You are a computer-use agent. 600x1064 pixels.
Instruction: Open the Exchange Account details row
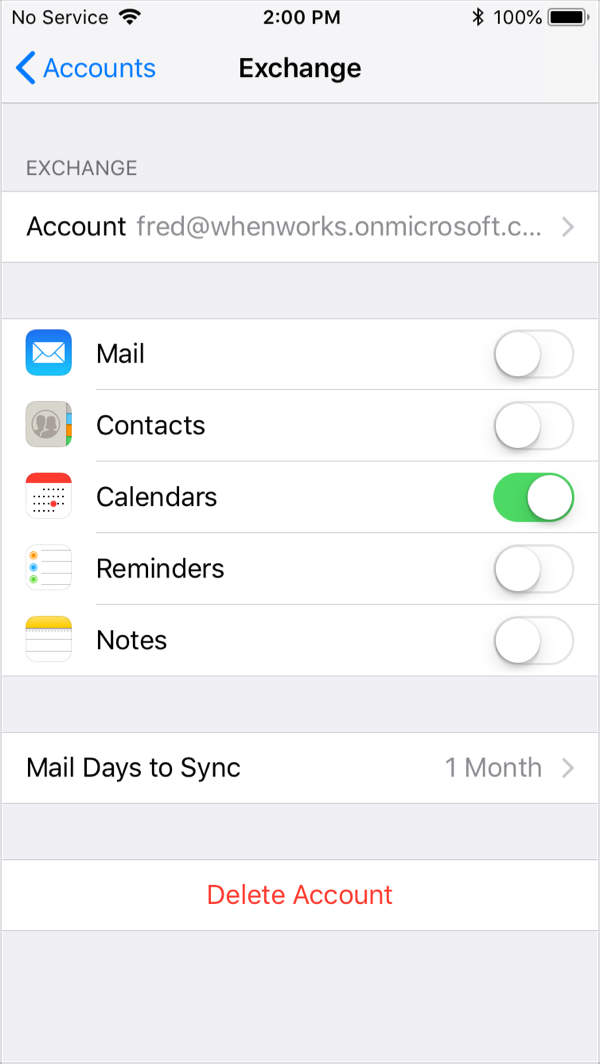[x=300, y=227]
